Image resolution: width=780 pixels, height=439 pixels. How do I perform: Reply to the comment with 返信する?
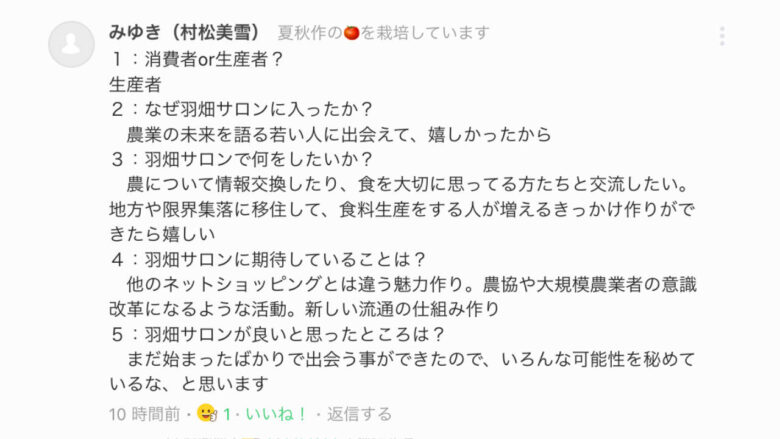[359, 414]
